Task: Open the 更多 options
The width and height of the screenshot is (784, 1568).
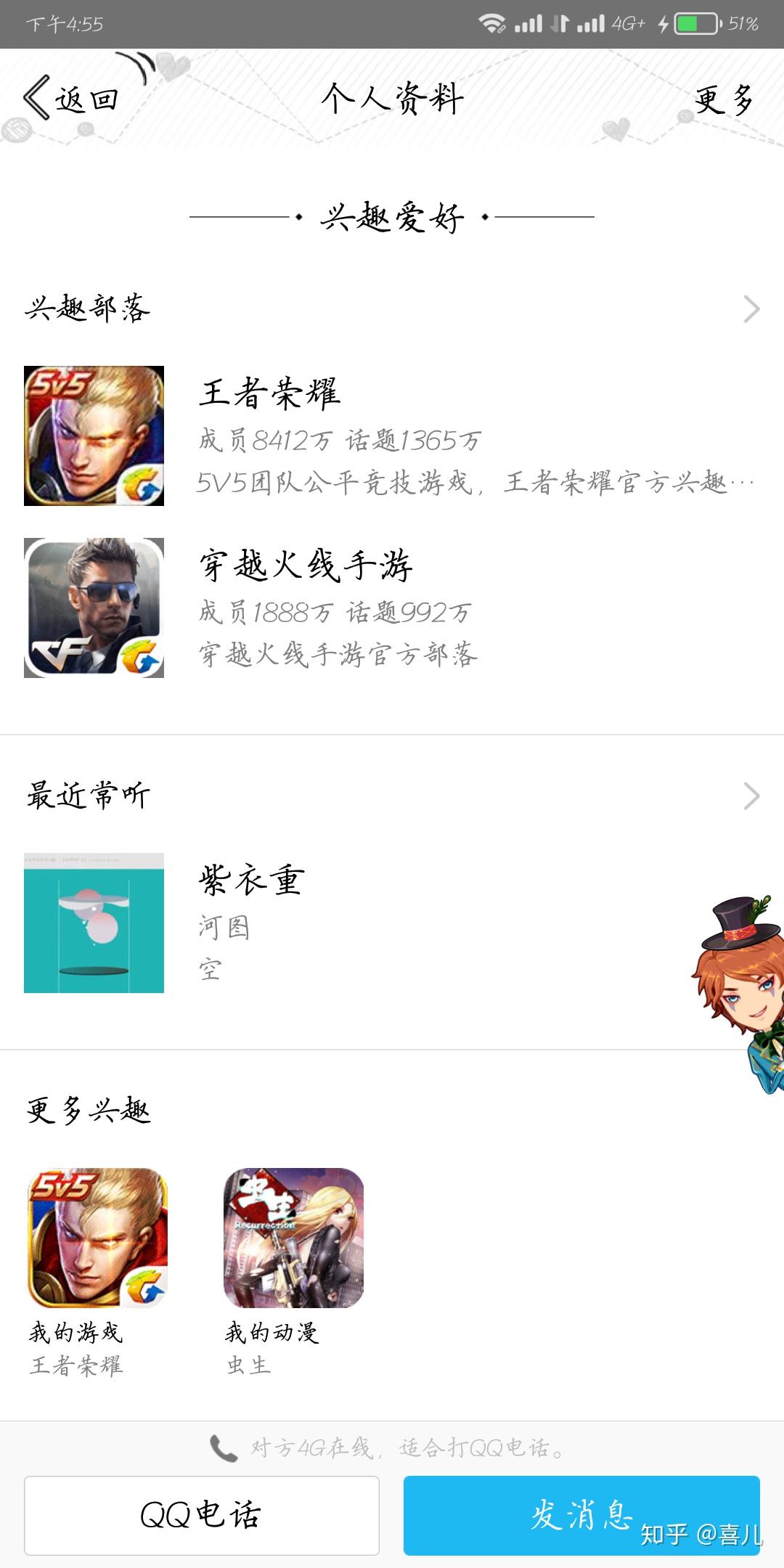Action: [724, 99]
